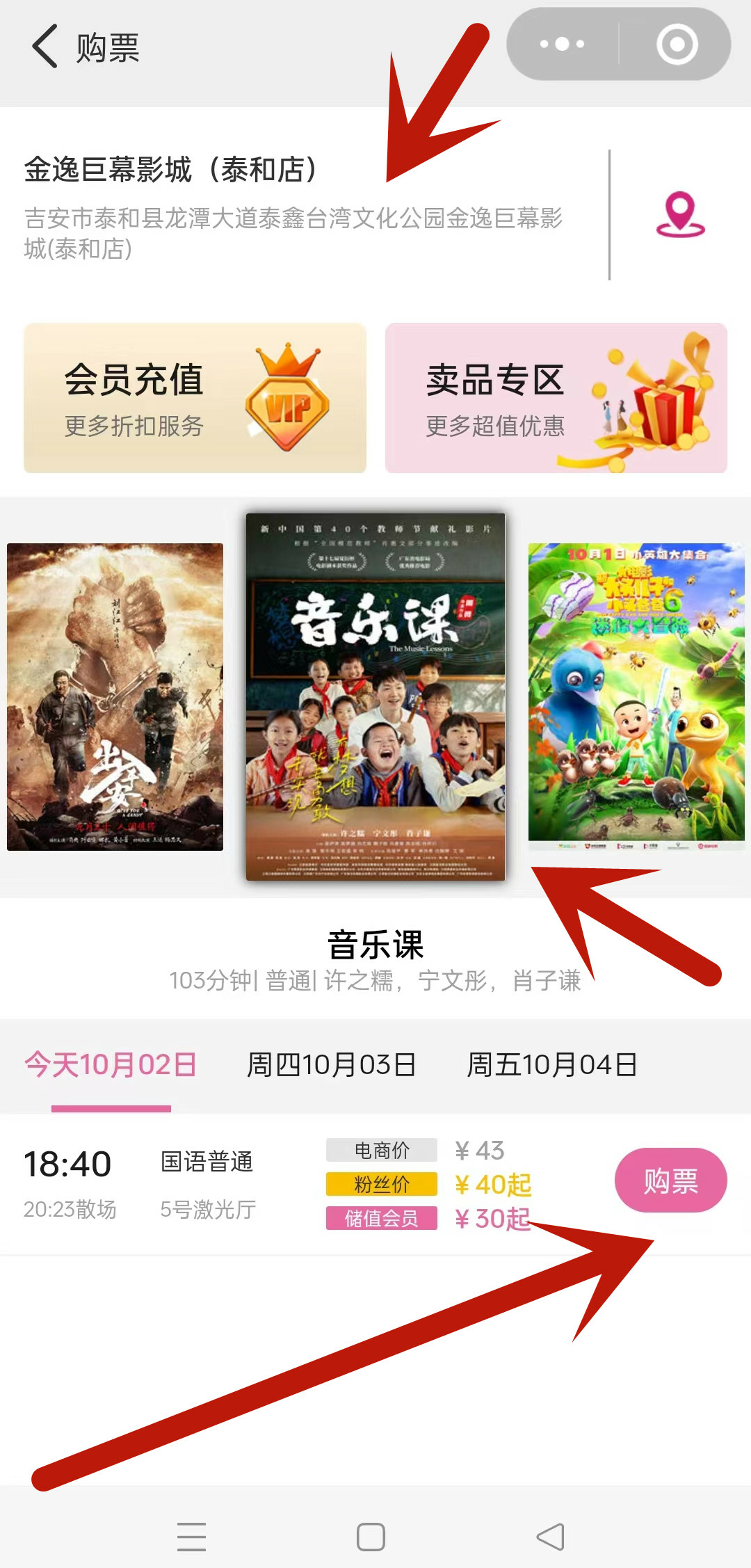The image size is (751, 1568).
Task: Tap the 音乐课 movie poster
Action: click(x=375, y=696)
